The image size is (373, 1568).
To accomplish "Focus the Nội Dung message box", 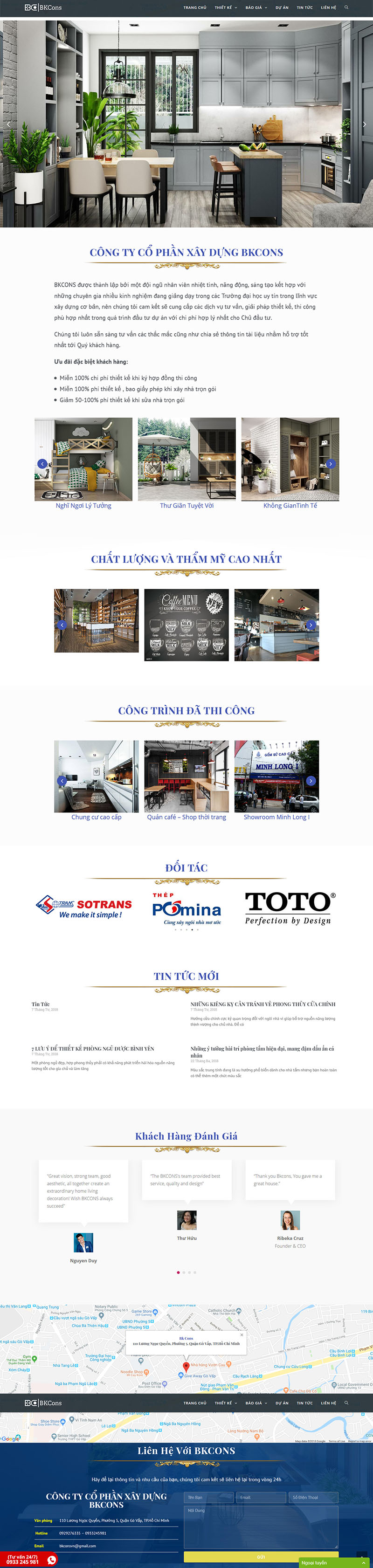I will (261, 1526).
